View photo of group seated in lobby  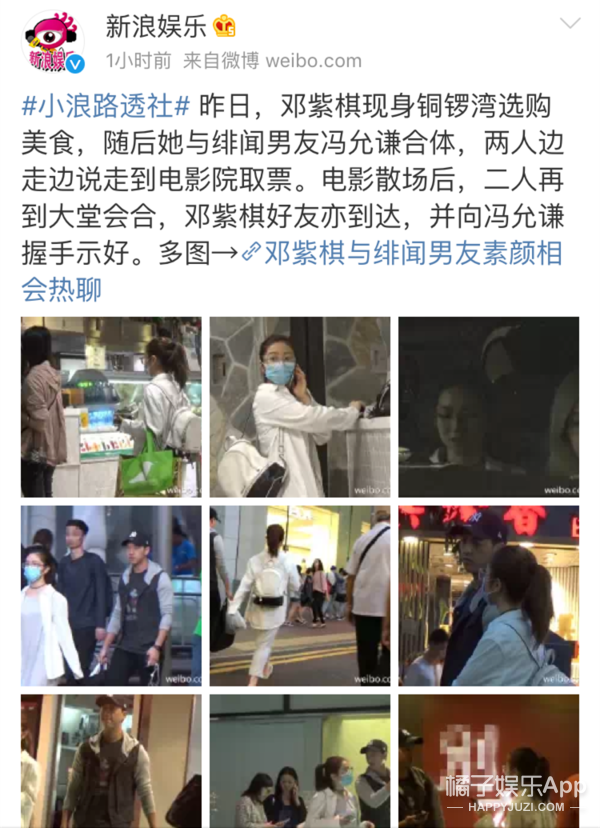[299, 761]
